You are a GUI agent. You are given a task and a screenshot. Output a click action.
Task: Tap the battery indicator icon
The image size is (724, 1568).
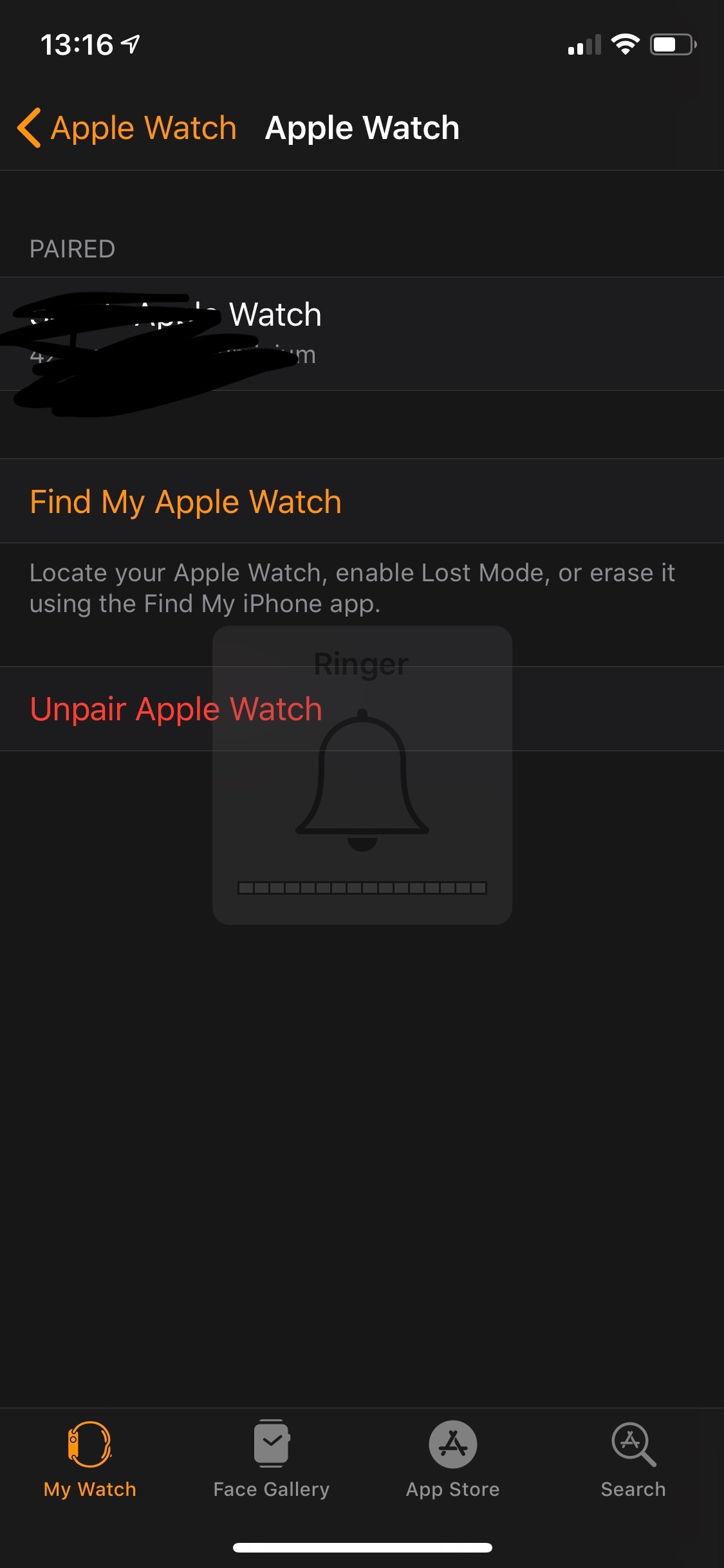click(x=671, y=44)
